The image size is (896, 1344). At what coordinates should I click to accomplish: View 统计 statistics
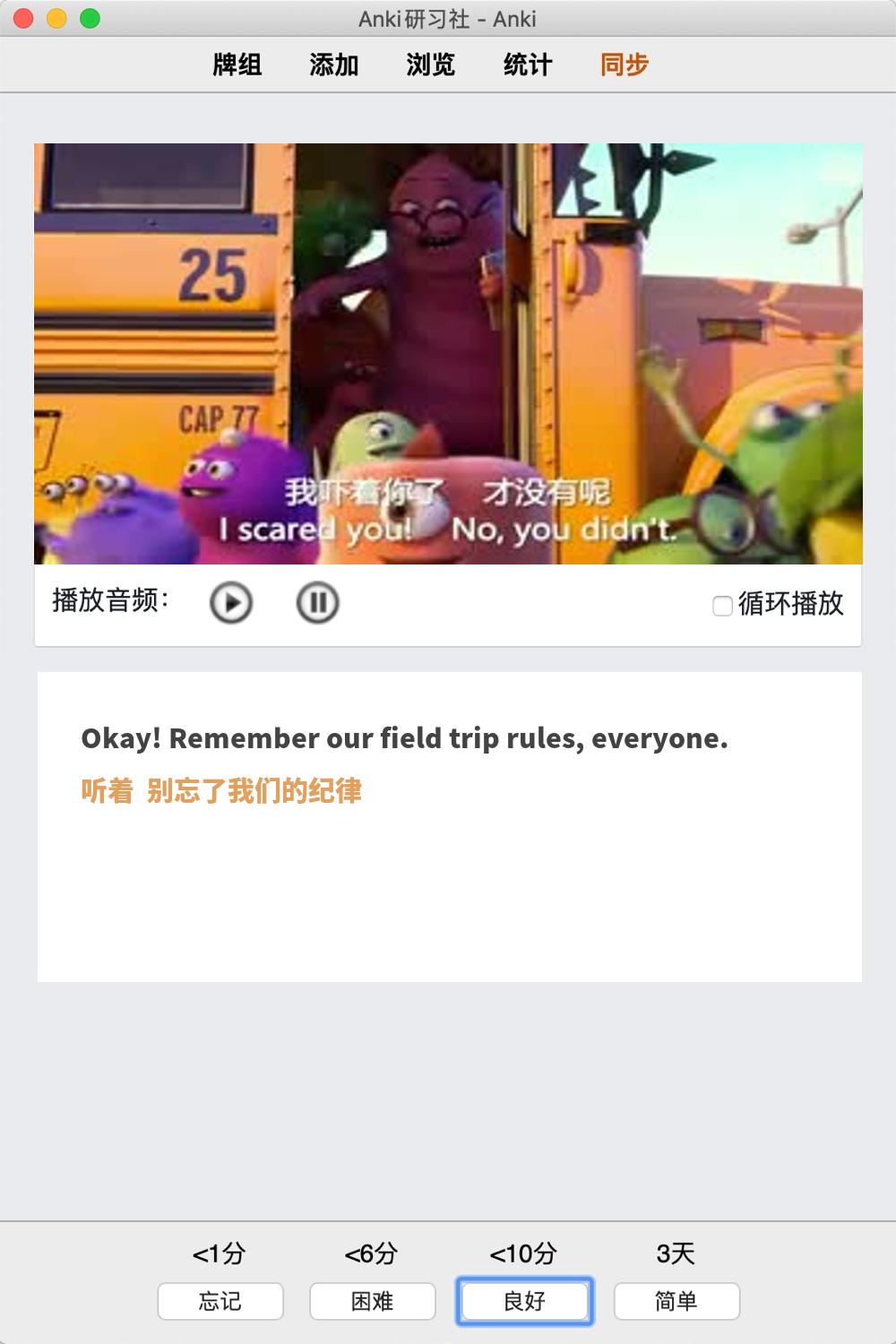528,65
